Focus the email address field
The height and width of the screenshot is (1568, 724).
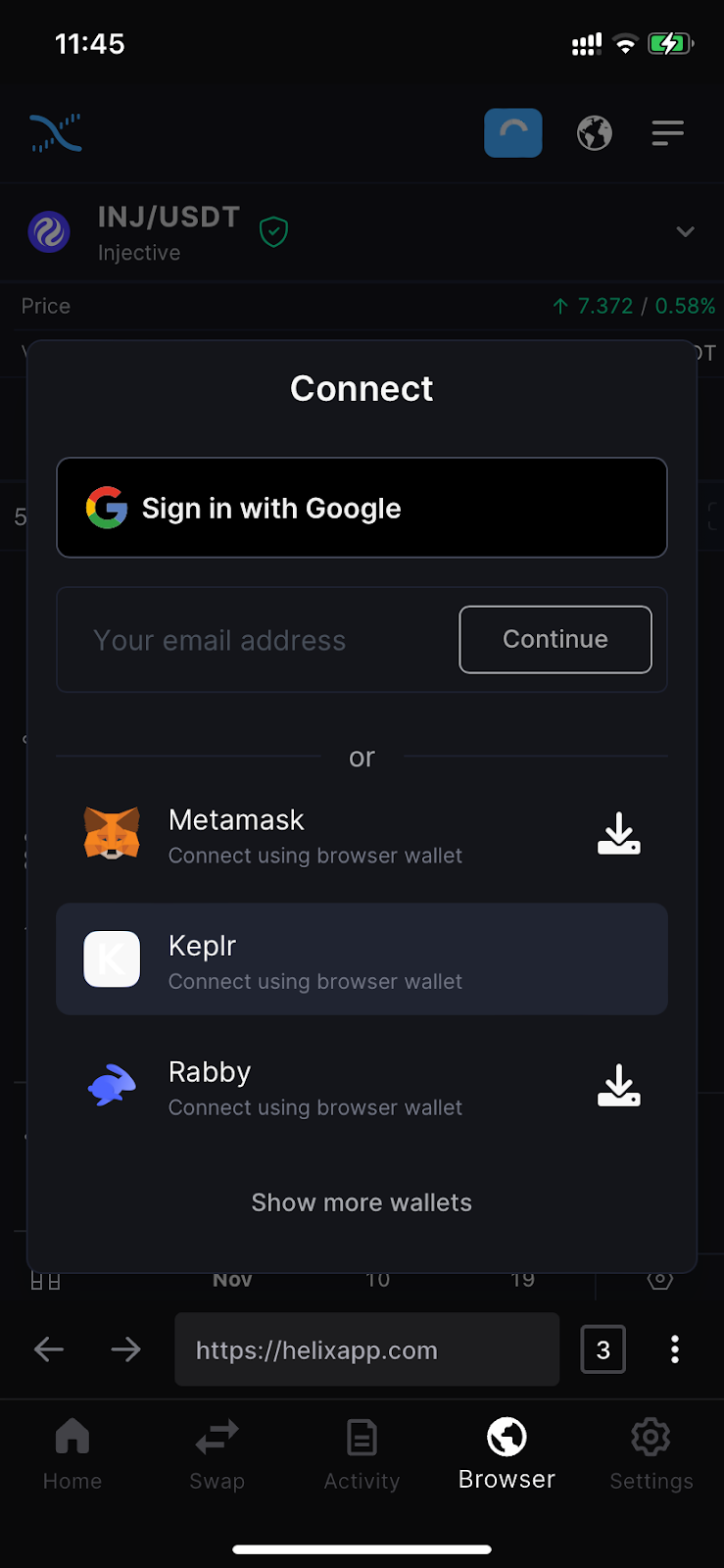pyautogui.click(x=255, y=640)
